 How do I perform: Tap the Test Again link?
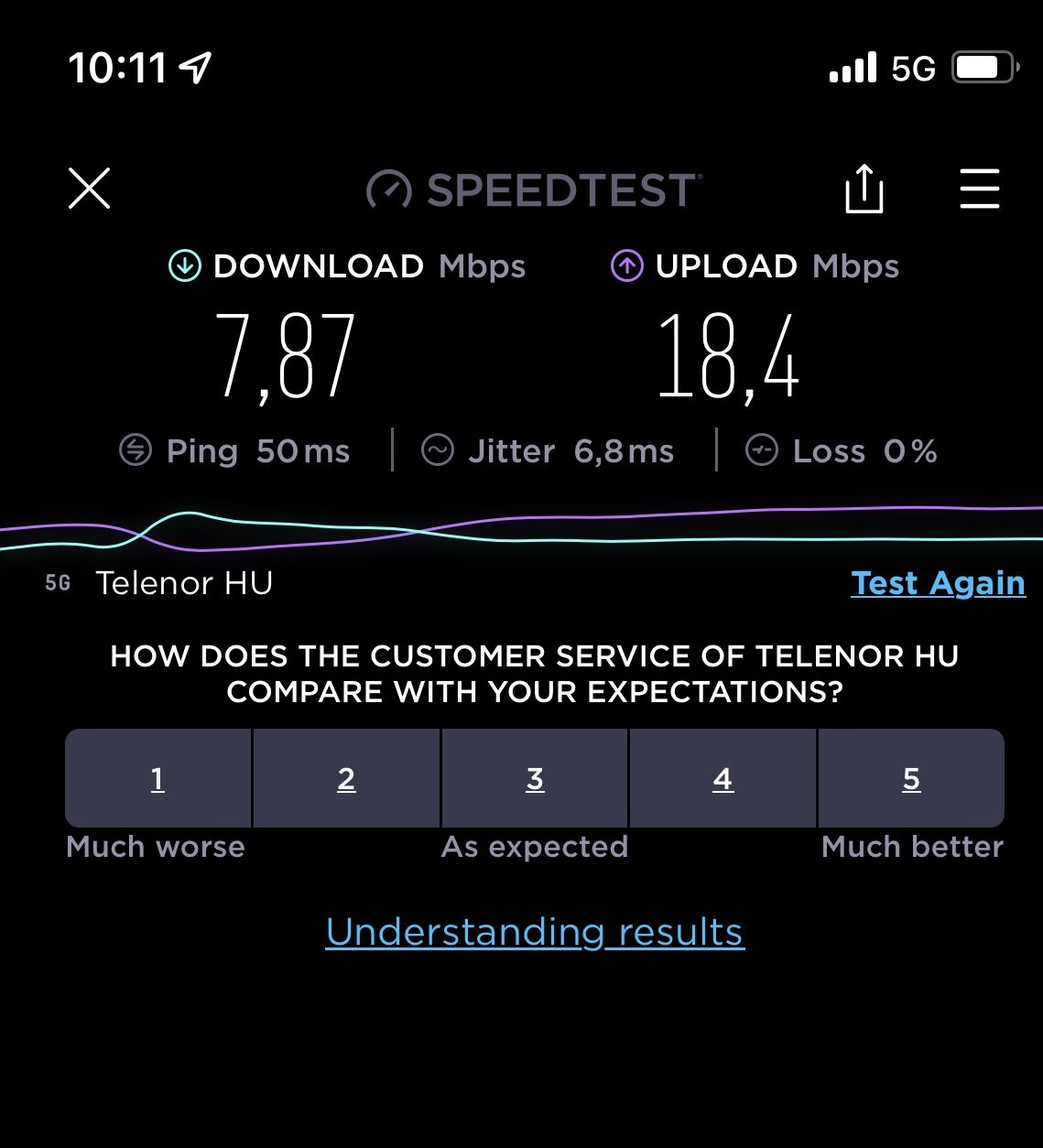coord(938,583)
